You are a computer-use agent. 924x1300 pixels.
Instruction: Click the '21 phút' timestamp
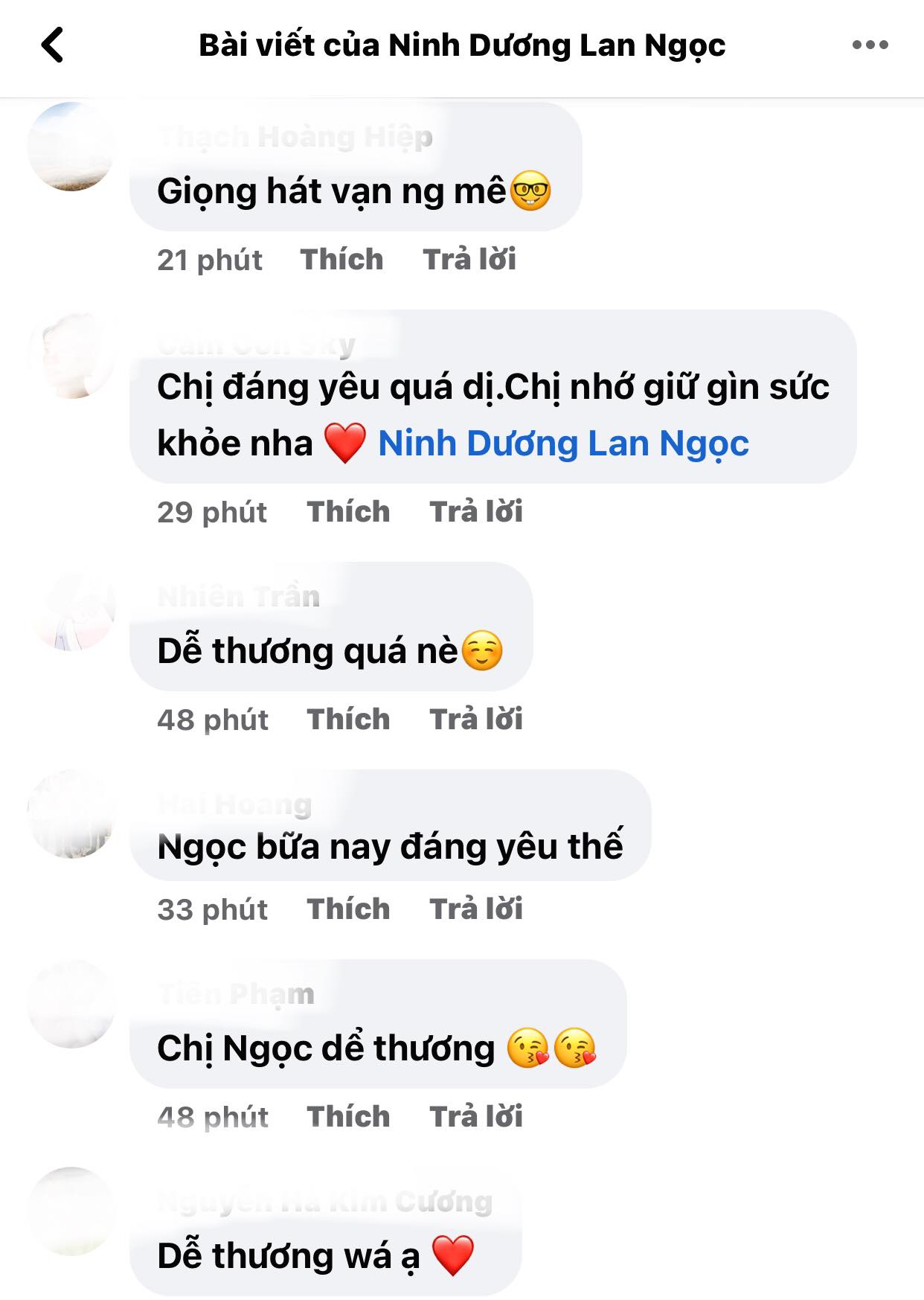211,259
